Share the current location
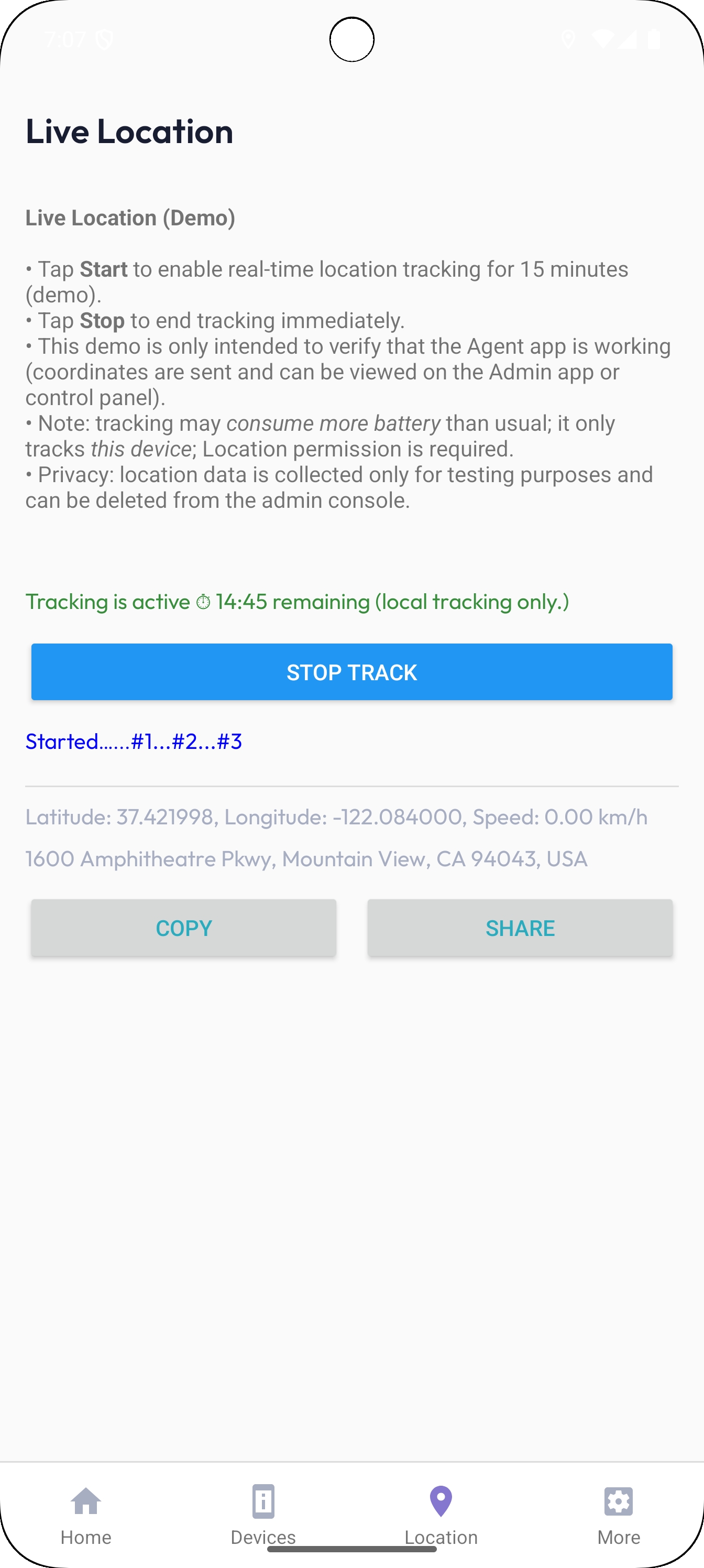Image resolution: width=704 pixels, height=1568 pixels. [520, 928]
